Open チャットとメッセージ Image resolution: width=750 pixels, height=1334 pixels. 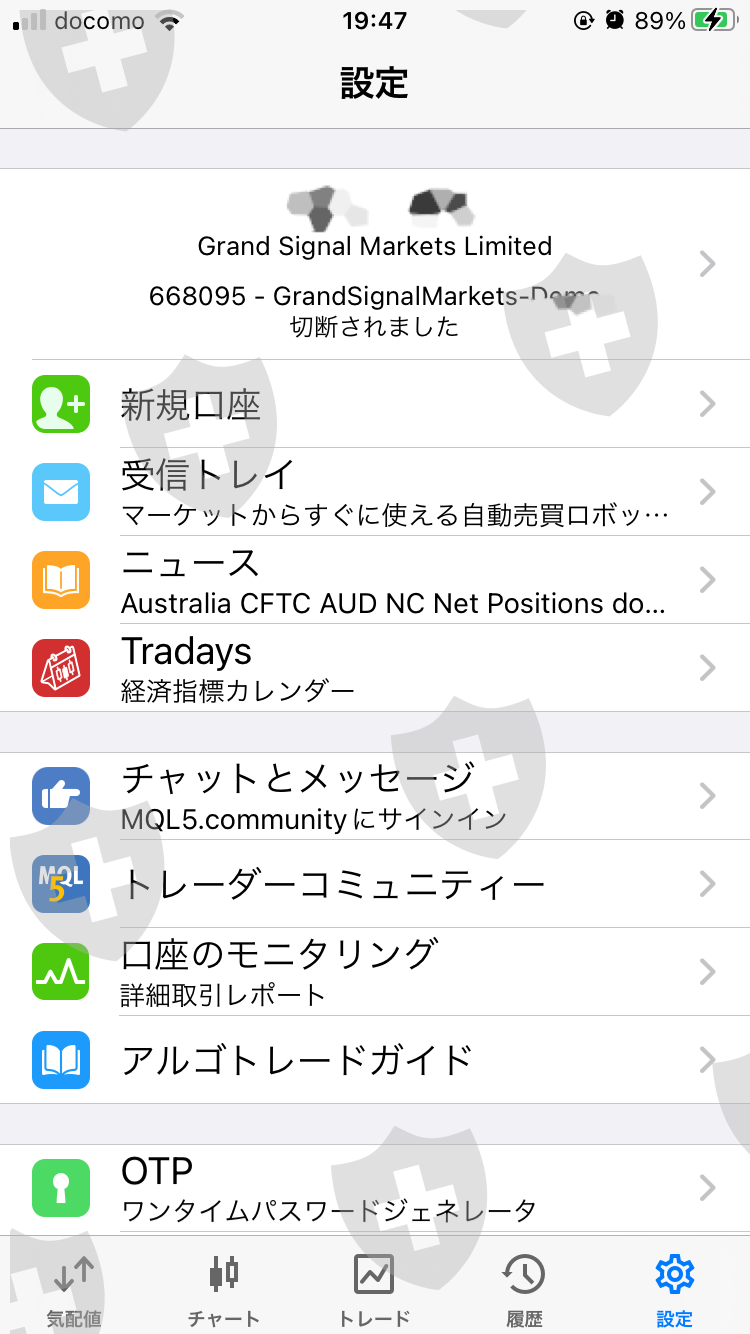(x=375, y=796)
